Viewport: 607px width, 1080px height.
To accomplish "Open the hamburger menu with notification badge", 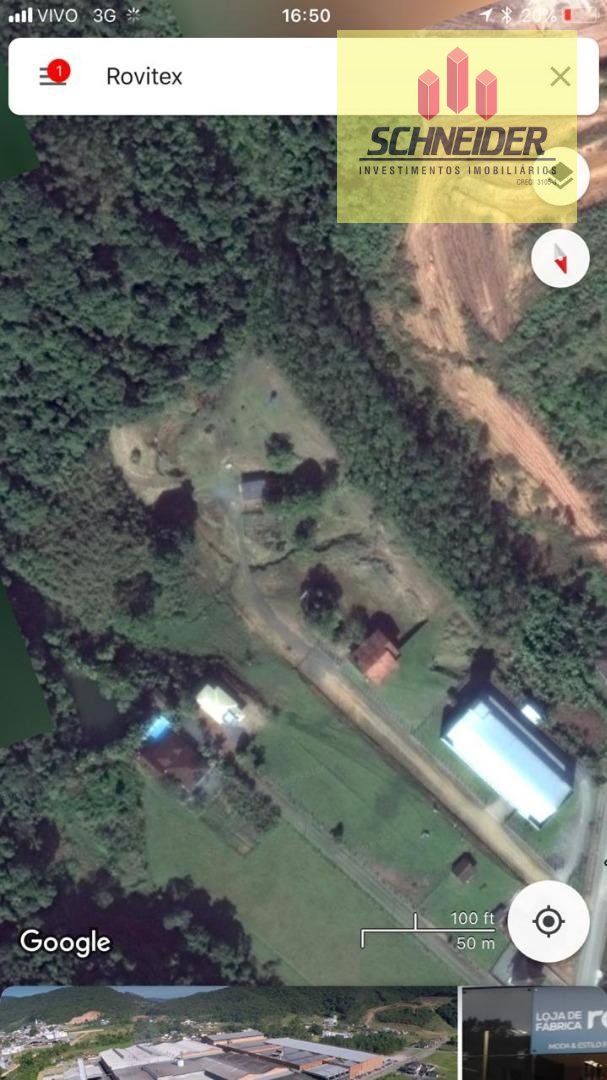I will pyautogui.click(x=54, y=74).
